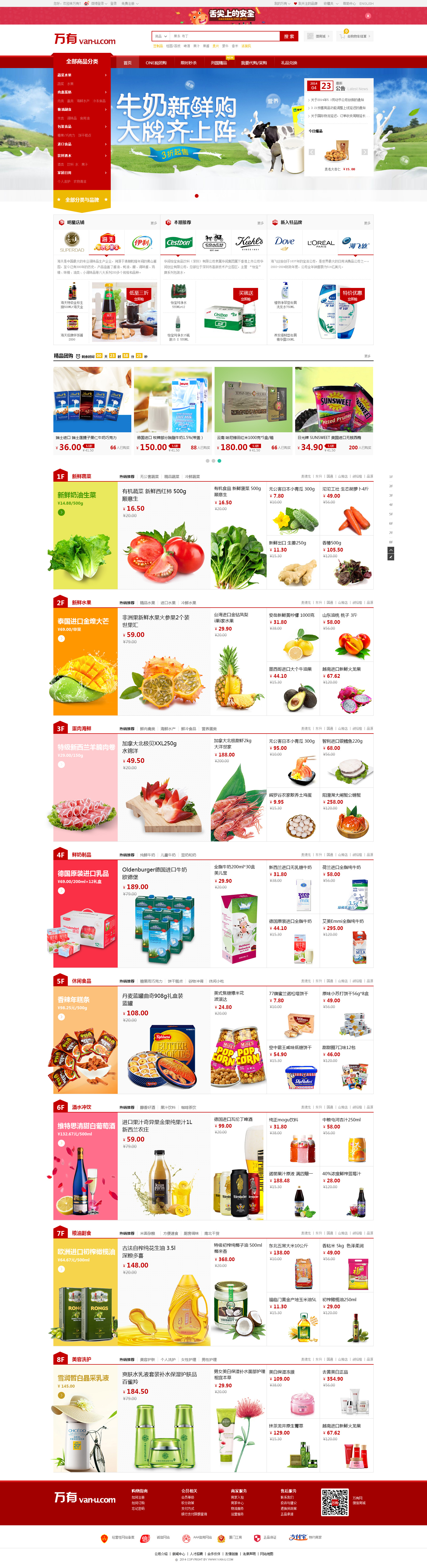Open the Kiehl's brand logo

[249, 242]
